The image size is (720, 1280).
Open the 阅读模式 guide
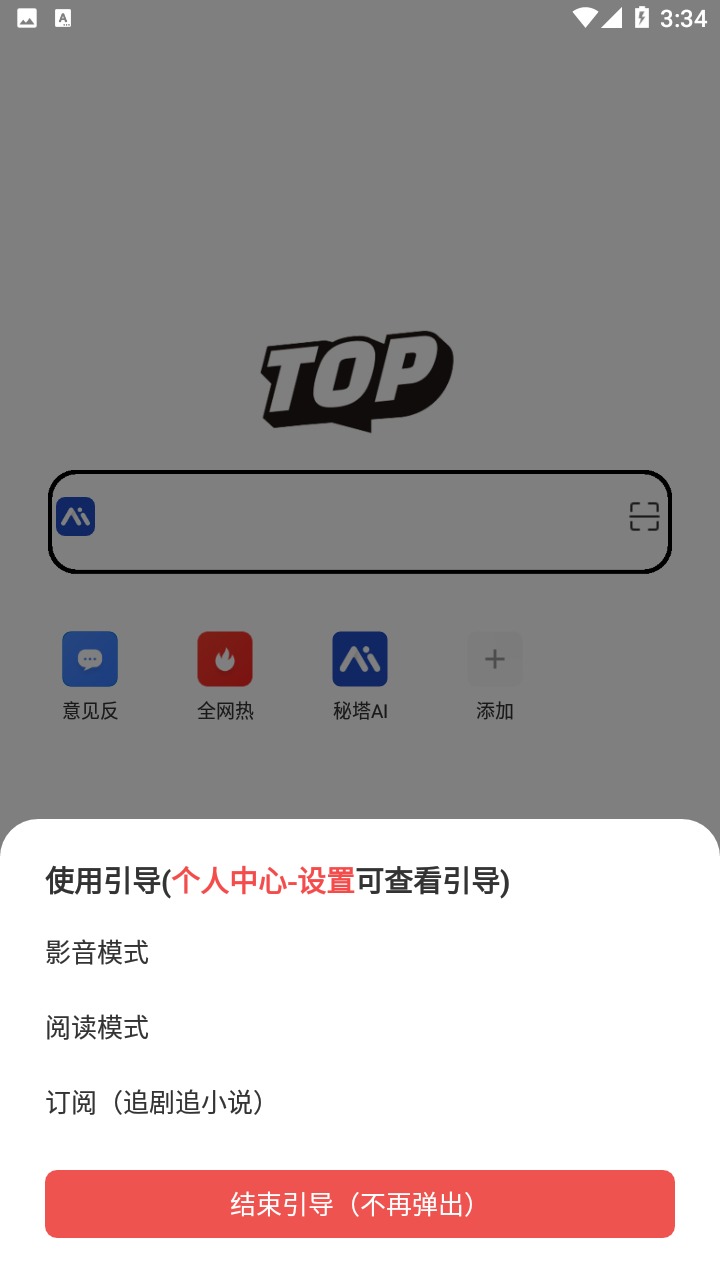point(97,1028)
